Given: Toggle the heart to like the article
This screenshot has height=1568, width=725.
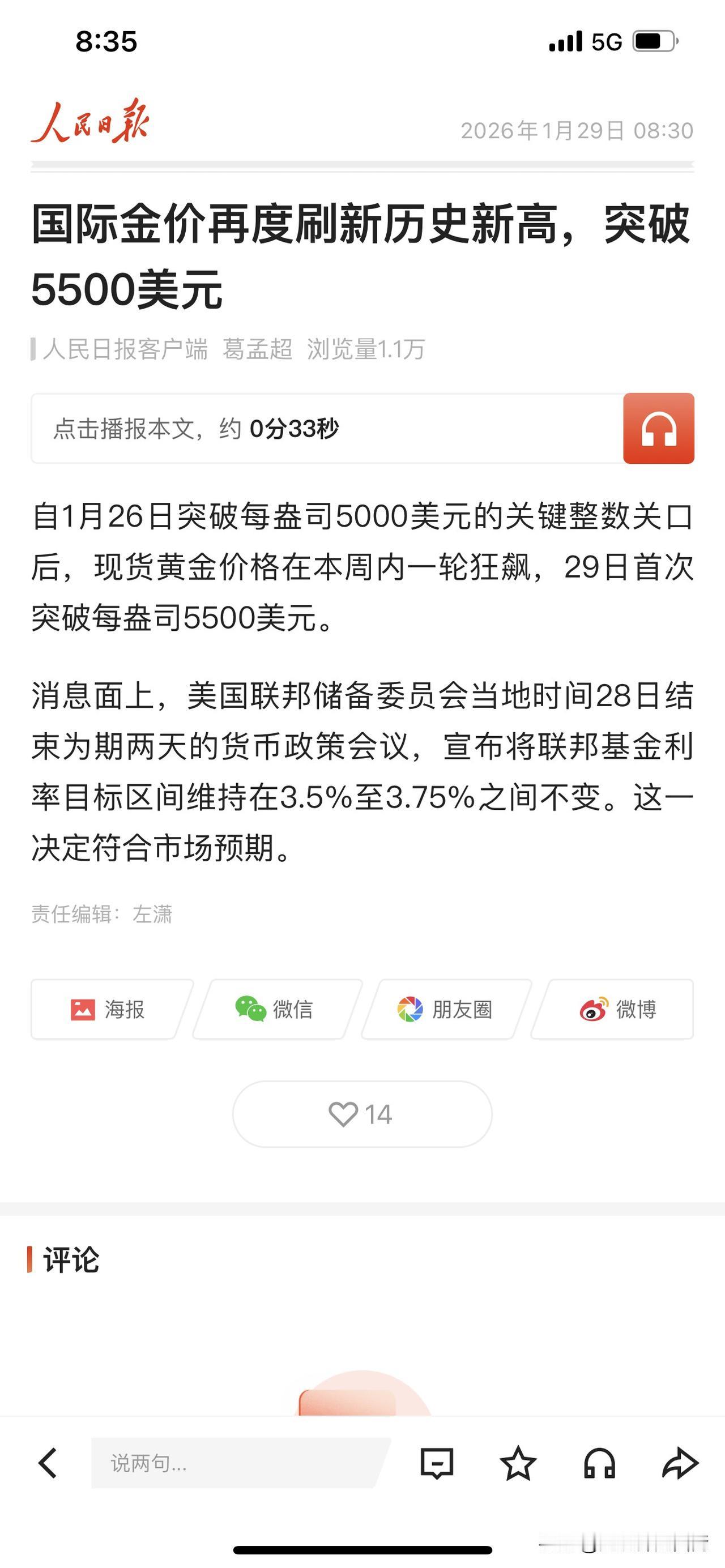Looking at the screenshot, I should click(344, 1114).
